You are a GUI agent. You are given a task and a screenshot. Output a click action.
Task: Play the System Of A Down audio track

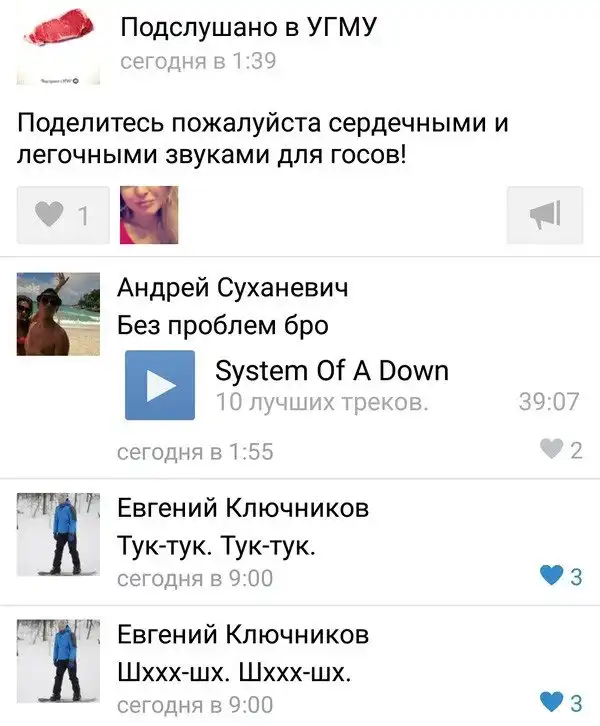[x=159, y=385]
